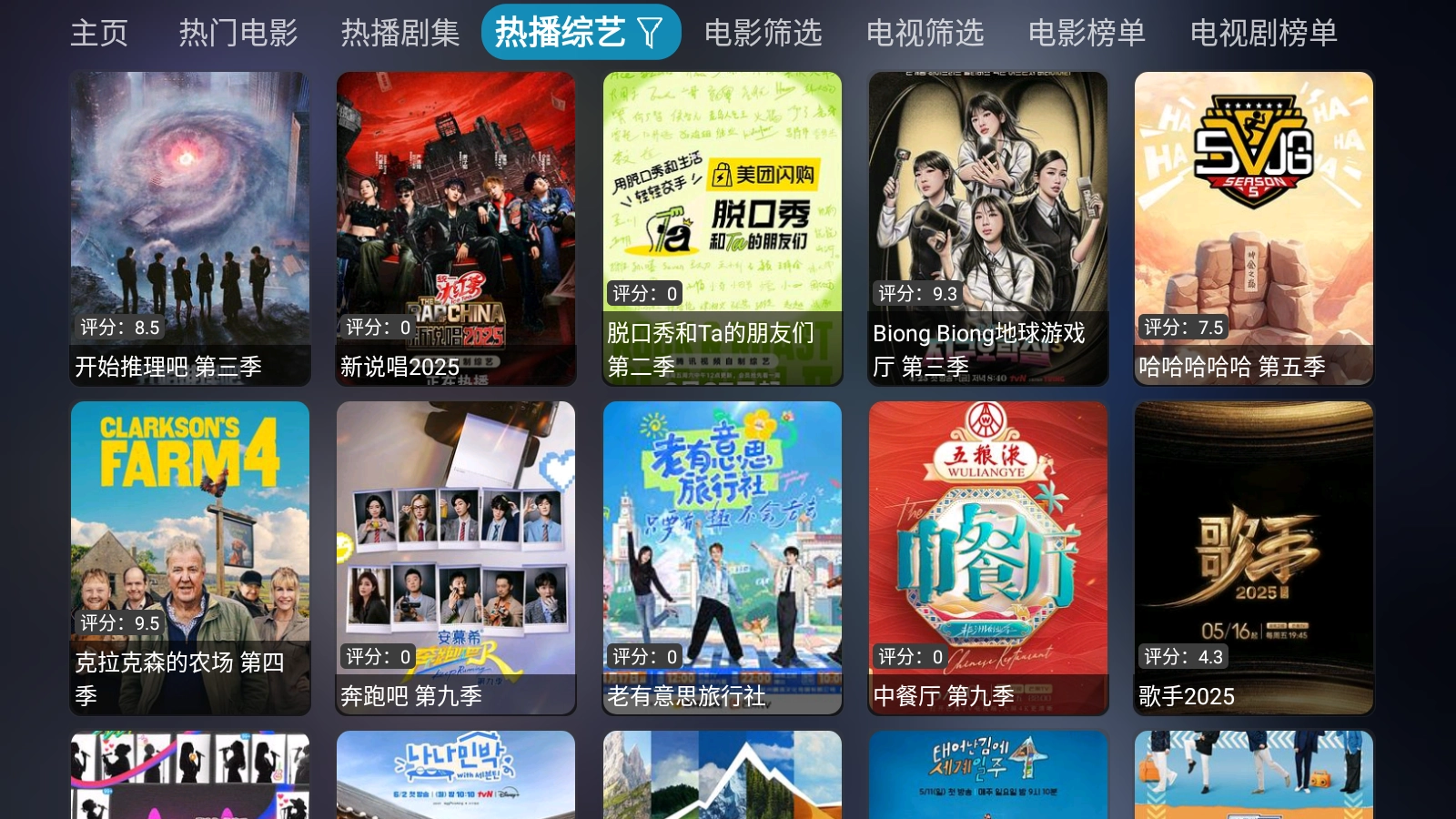Open 中餐厅 第九季
The width and height of the screenshot is (1456, 819).
click(988, 557)
